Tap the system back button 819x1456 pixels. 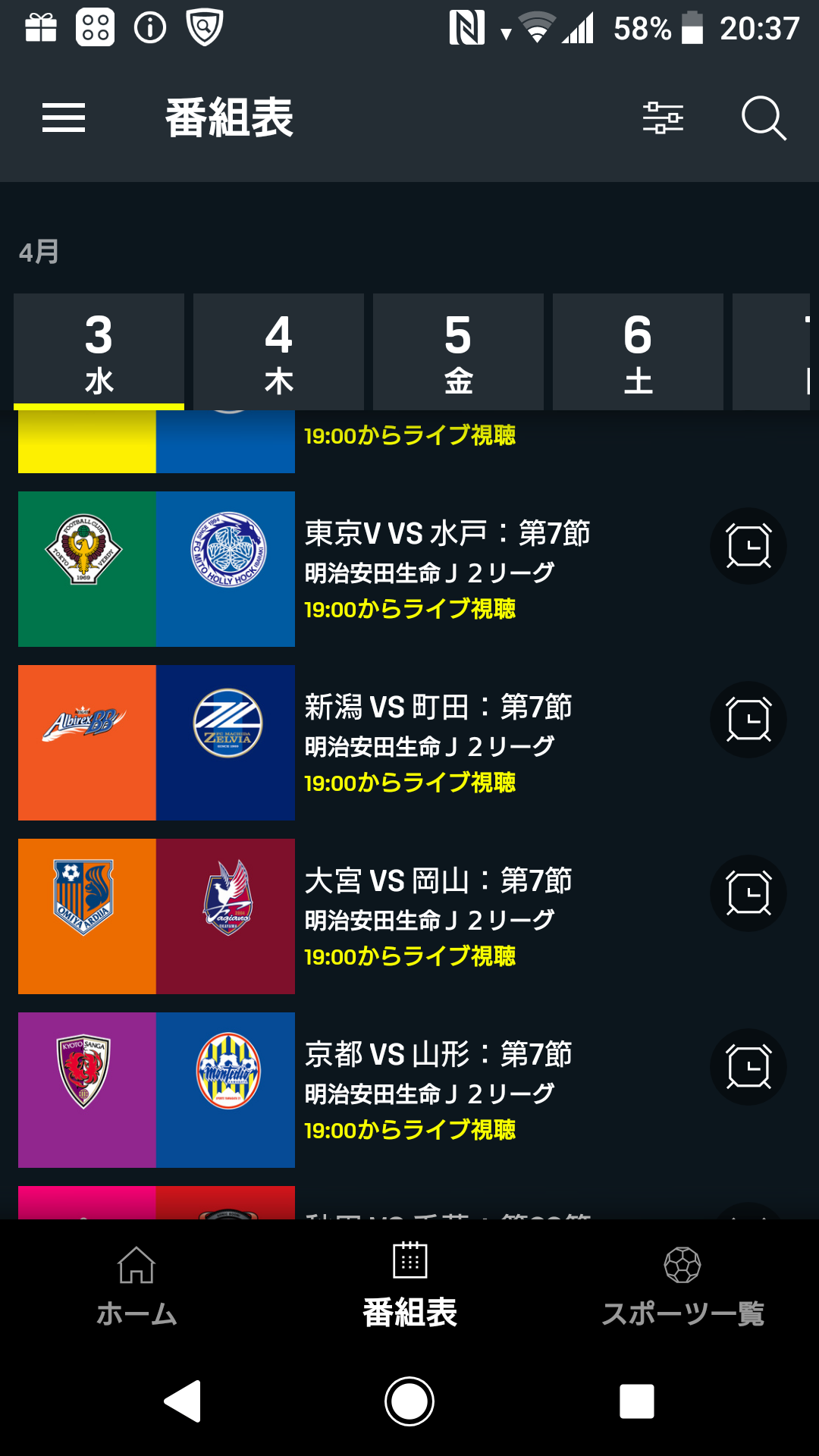183,1401
